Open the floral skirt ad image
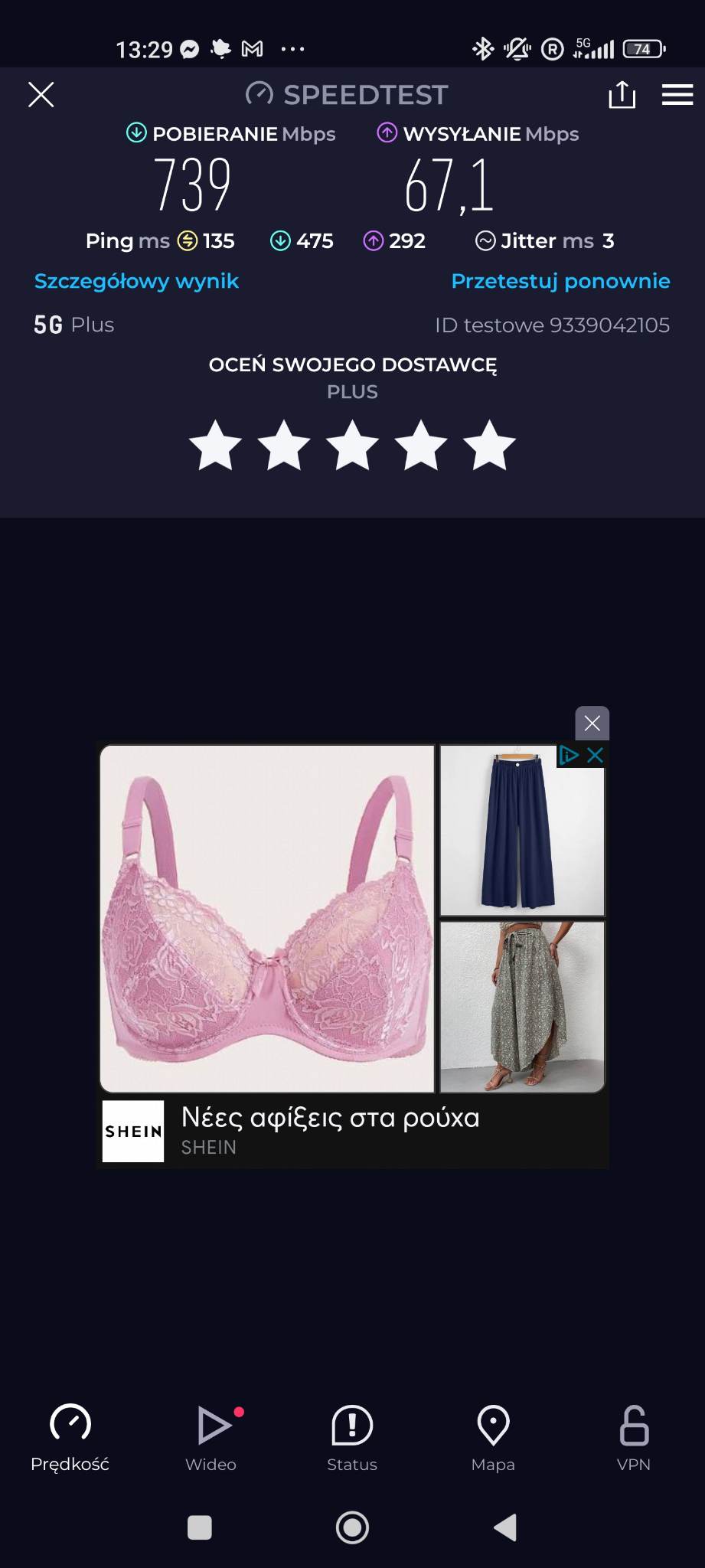 click(521, 1006)
